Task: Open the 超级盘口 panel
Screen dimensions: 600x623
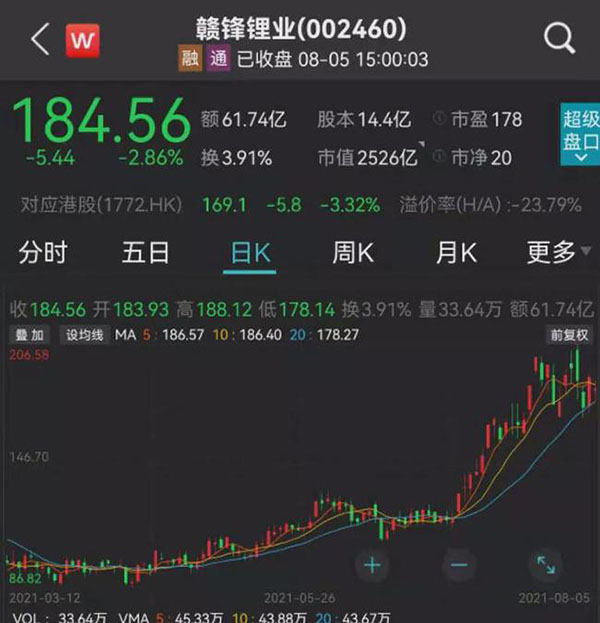Action: (579, 134)
